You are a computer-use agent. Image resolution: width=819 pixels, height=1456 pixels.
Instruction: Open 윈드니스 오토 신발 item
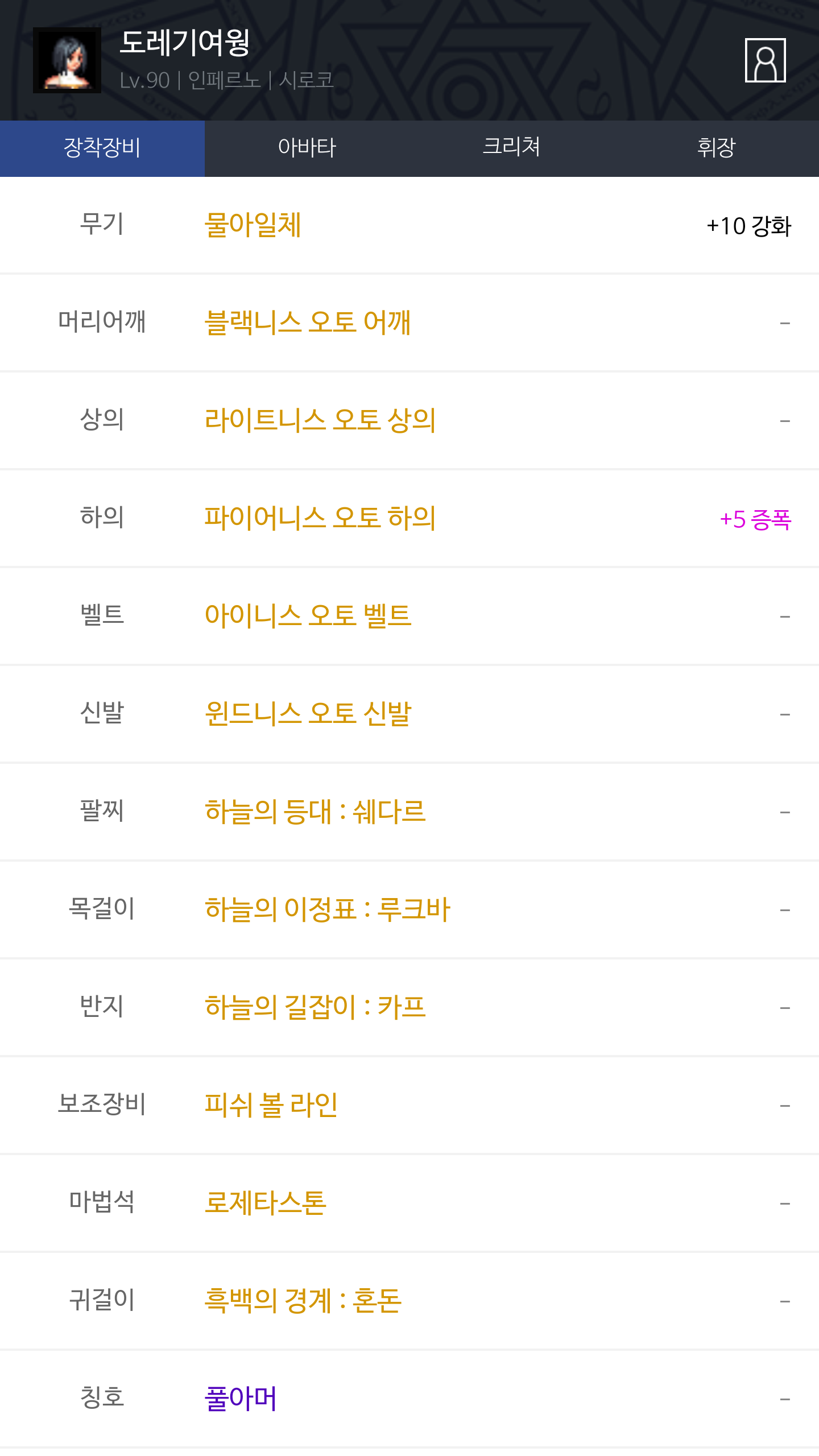[x=308, y=714]
